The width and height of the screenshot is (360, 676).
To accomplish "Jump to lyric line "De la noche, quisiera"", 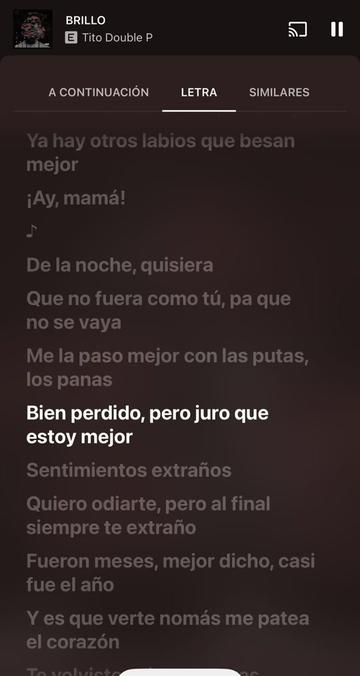I will (x=120, y=265).
